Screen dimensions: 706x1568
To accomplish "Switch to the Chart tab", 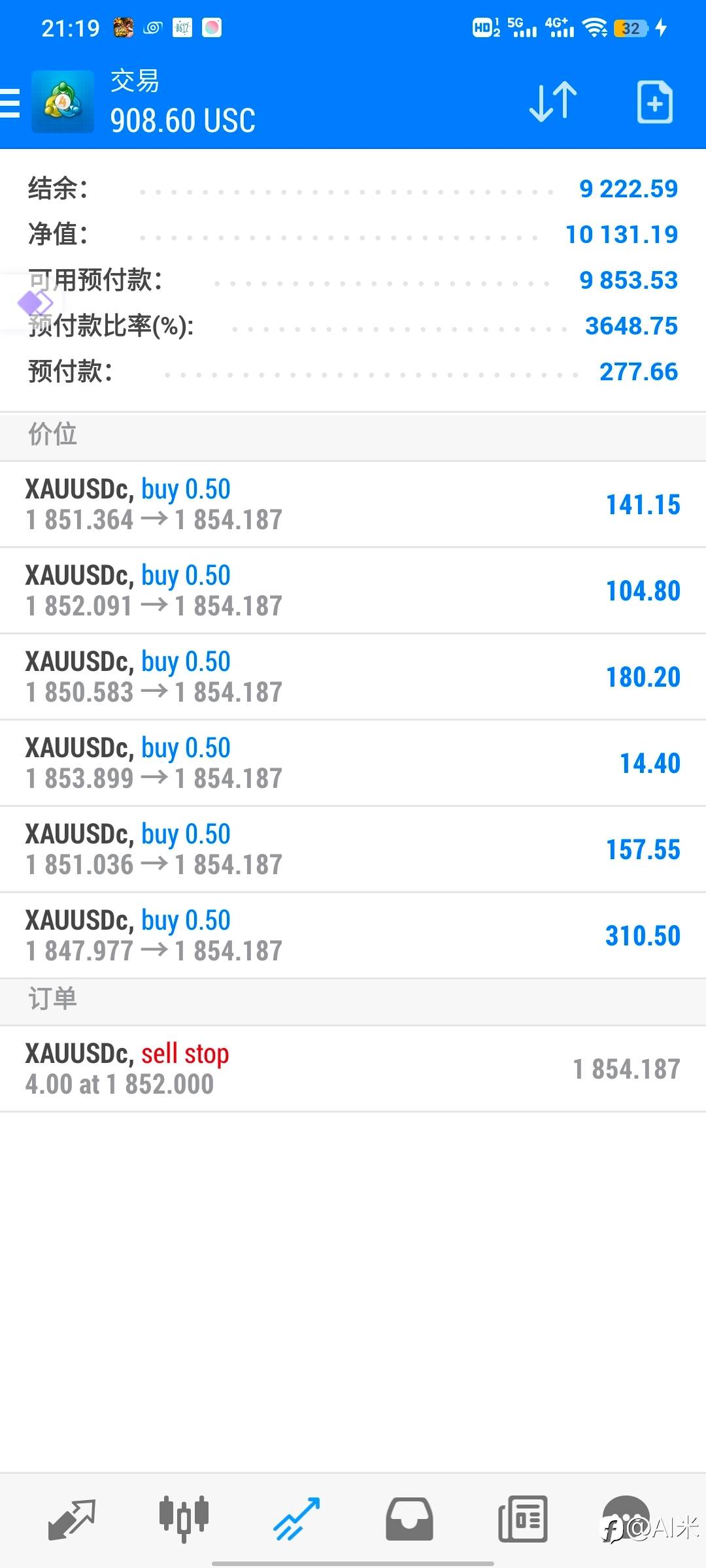I will (184, 1520).
